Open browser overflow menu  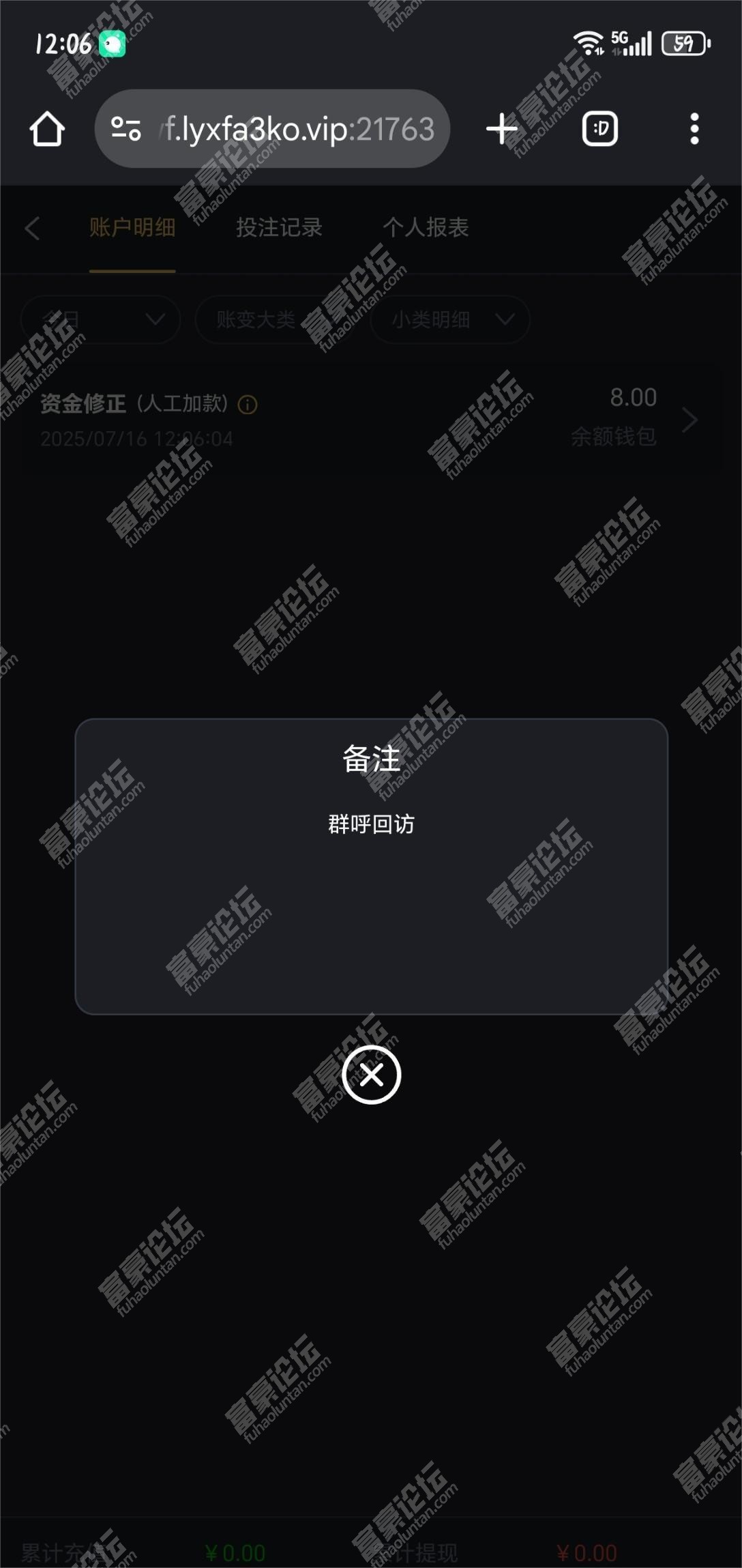click(694, 129)
